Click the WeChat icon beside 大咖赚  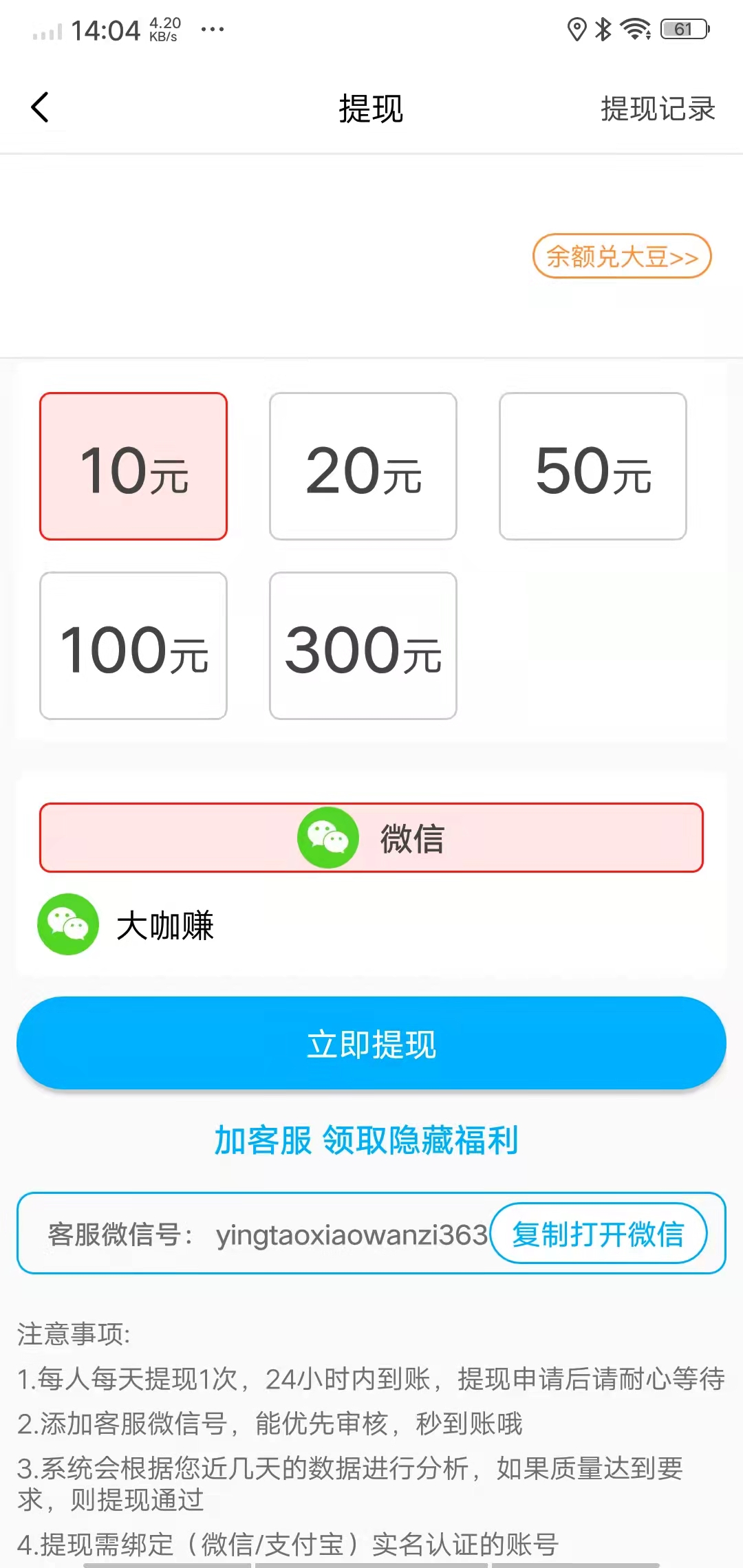point(68,924)
